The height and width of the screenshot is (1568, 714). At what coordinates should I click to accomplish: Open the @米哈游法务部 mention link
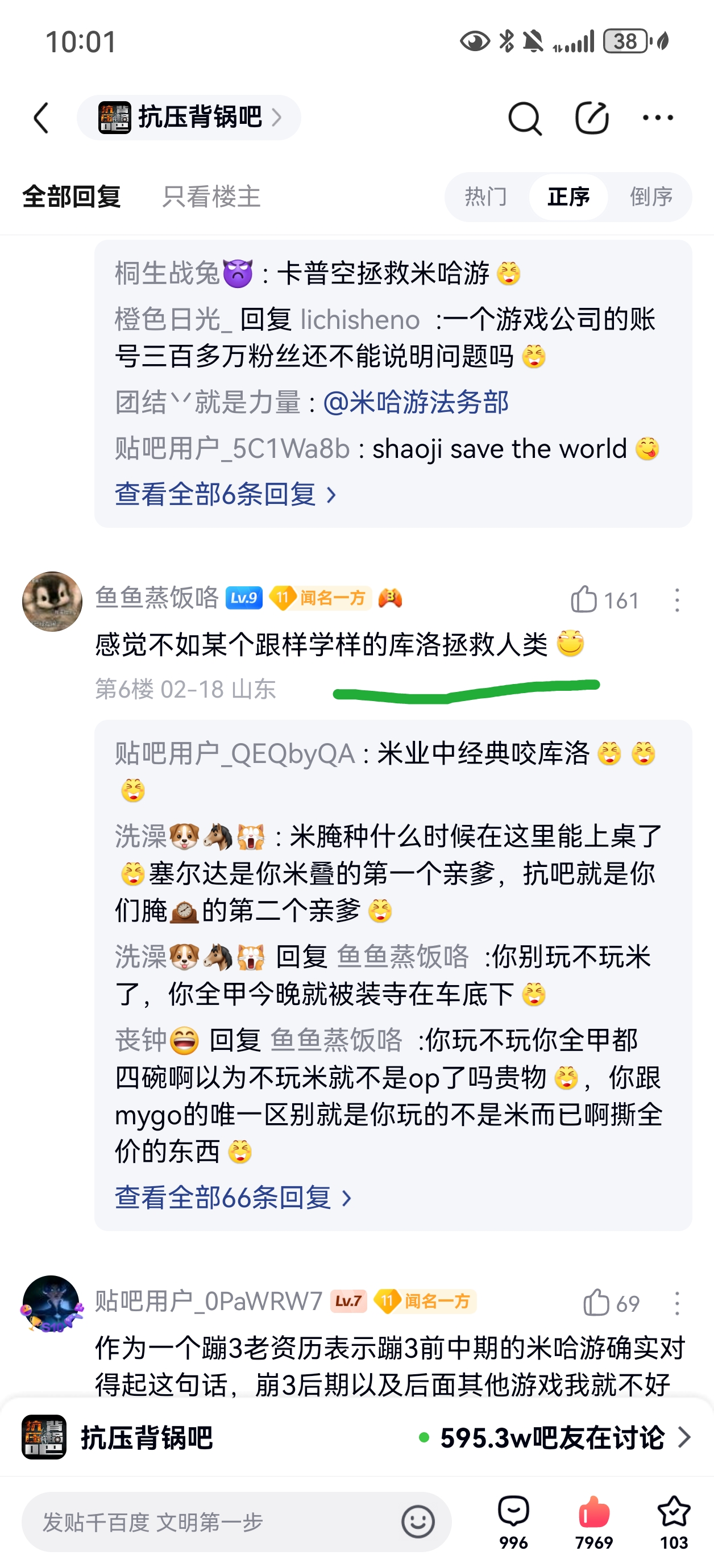tap(416, 402)
